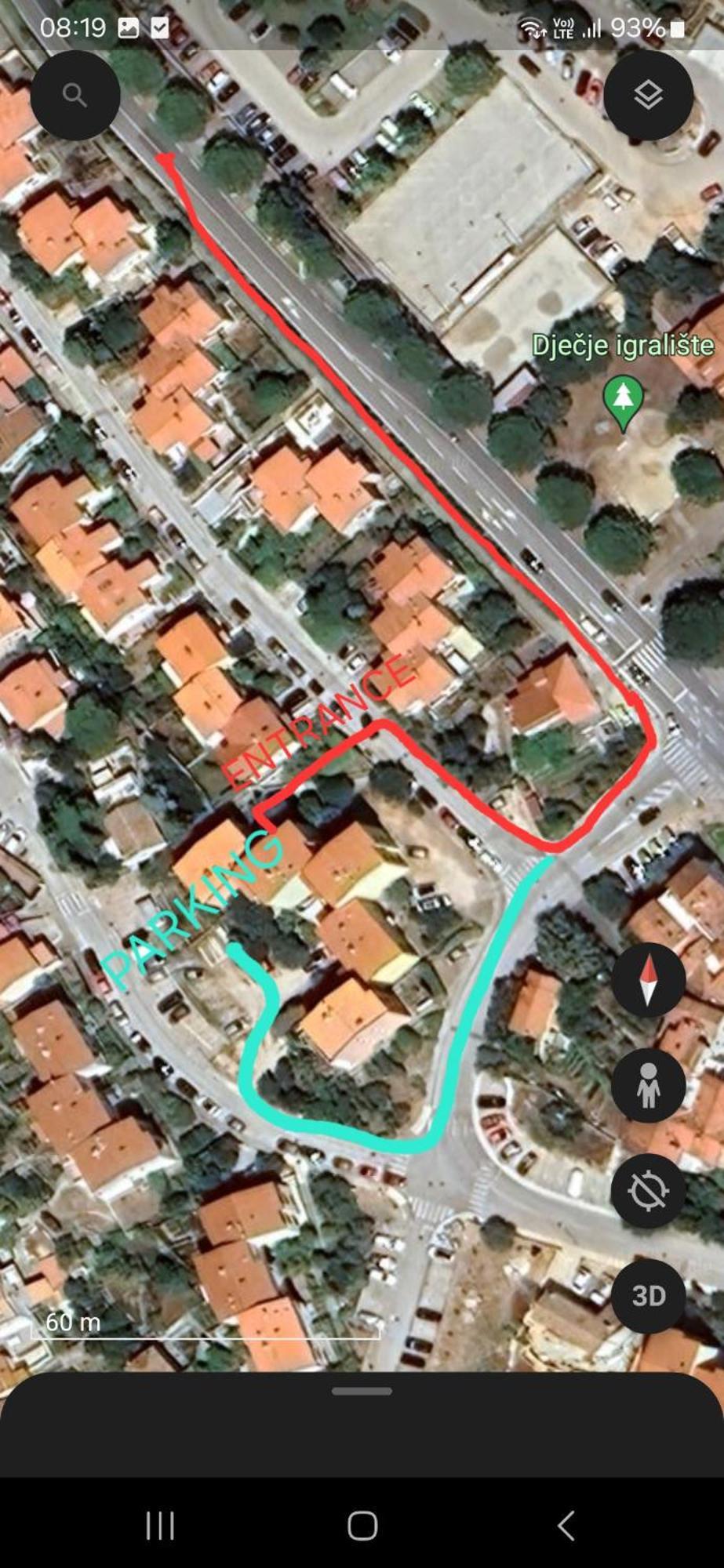Open the Dječje igralište place marker
724x1568 pixels.
click(x=624, y=400)
